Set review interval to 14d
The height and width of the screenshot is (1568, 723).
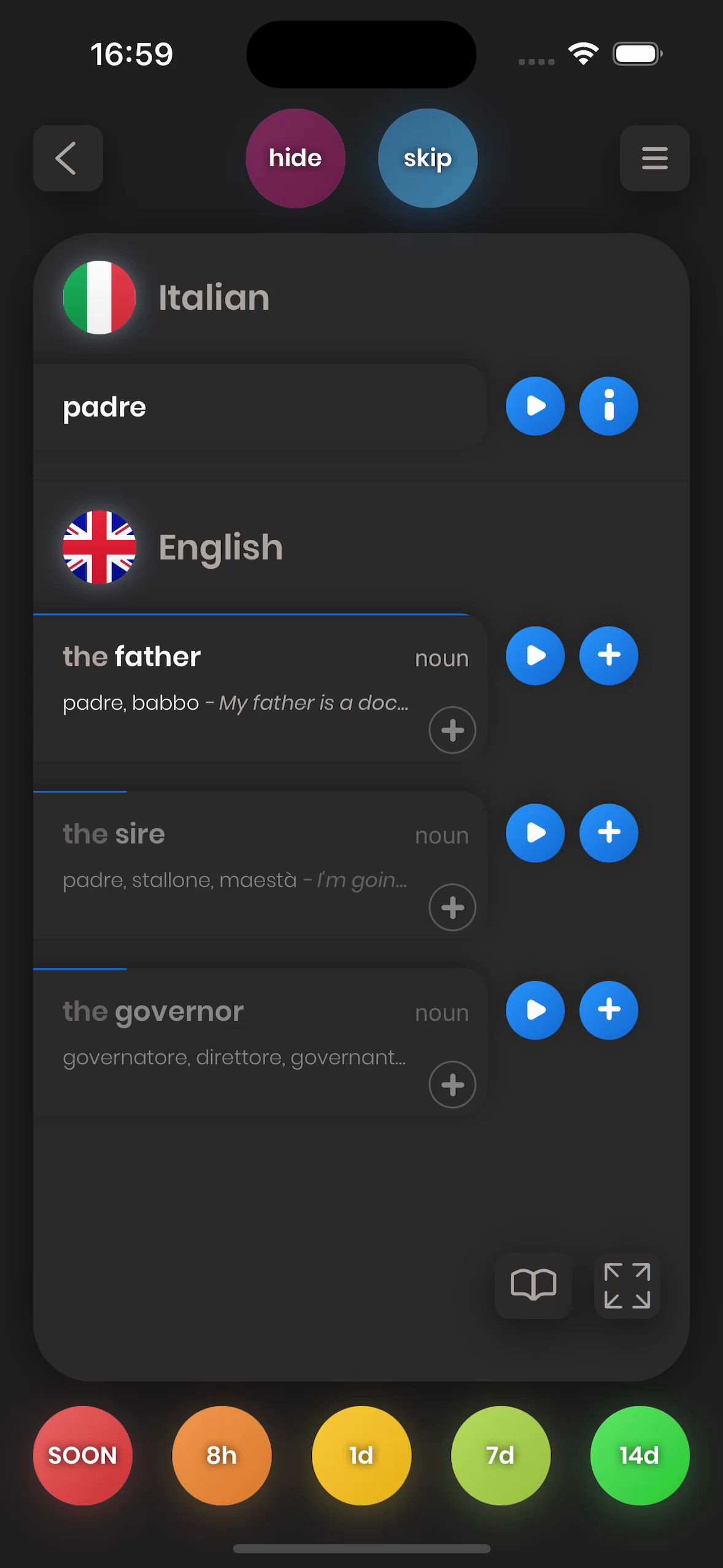click(640, 1456)
